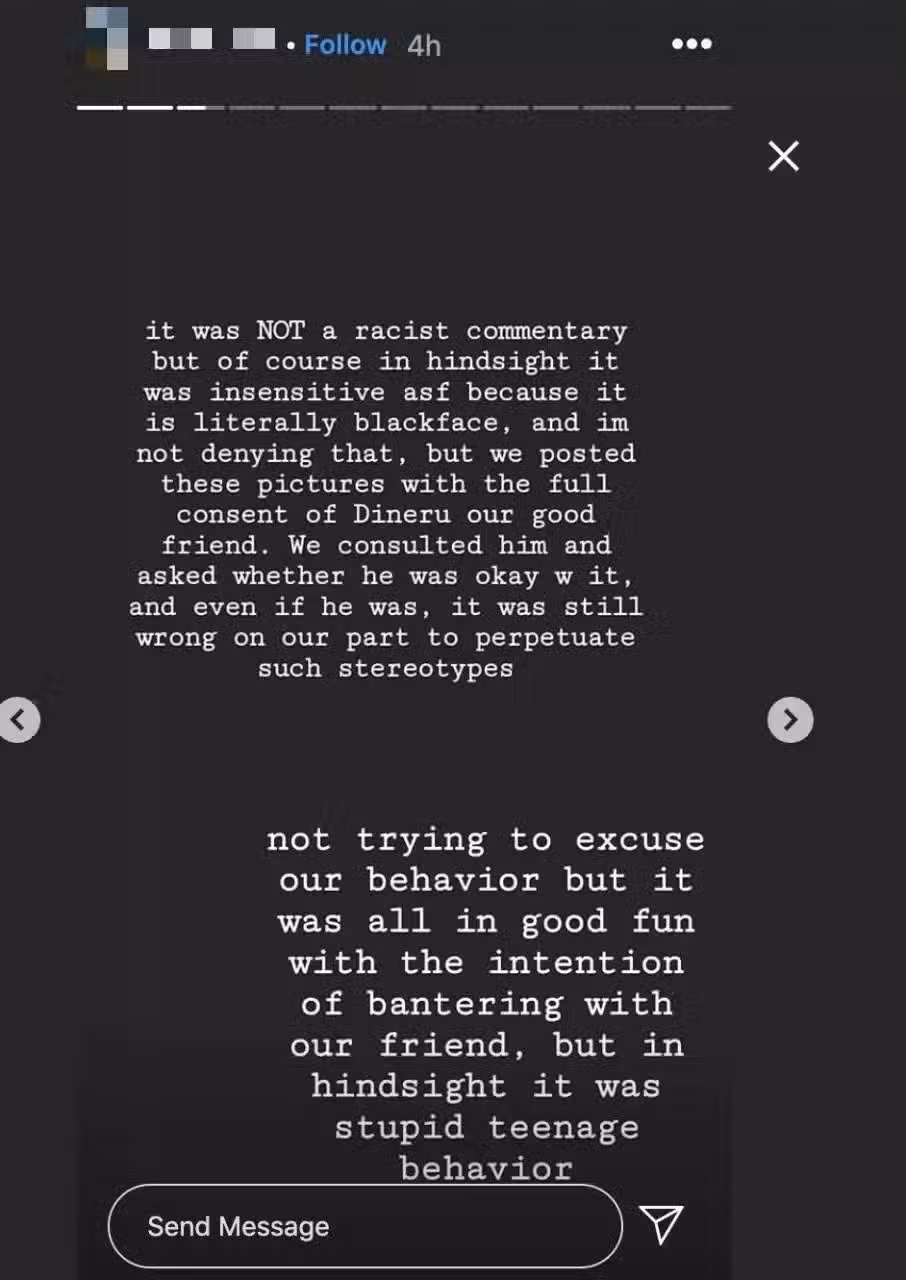Advance to the next story

click(x=790, y=719)
